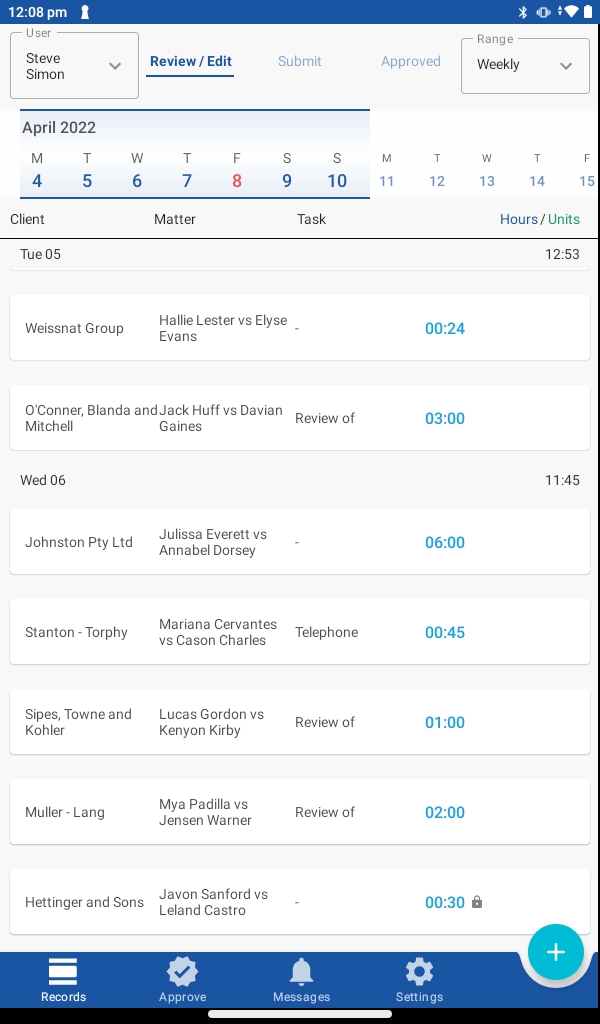
Task: Open the O'Conner, Blanda and Mitchell entry
Action: click(300, 418)
